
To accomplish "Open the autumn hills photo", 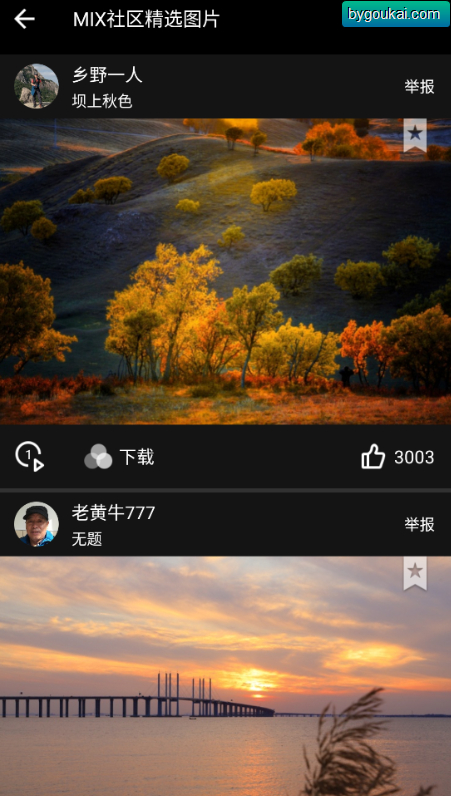I will [x=226, y=272].
